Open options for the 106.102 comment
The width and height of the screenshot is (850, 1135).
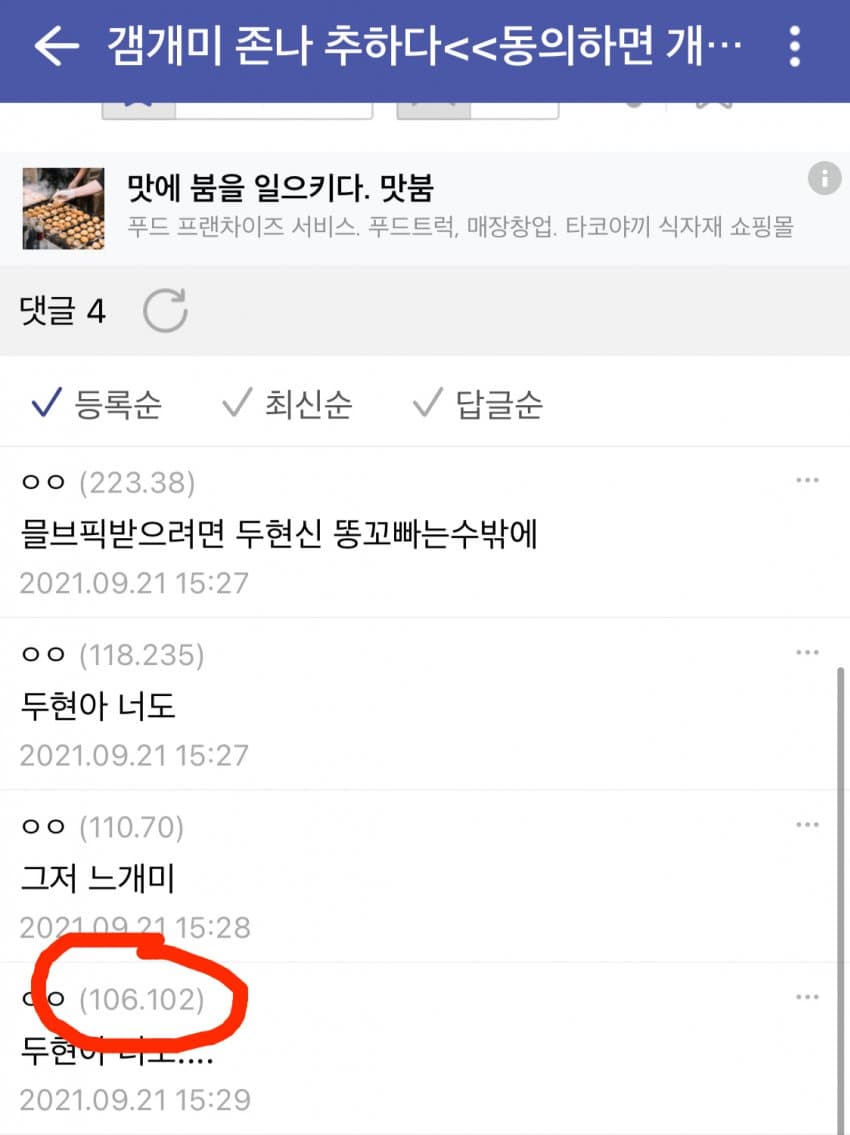(x=807, y=997)
